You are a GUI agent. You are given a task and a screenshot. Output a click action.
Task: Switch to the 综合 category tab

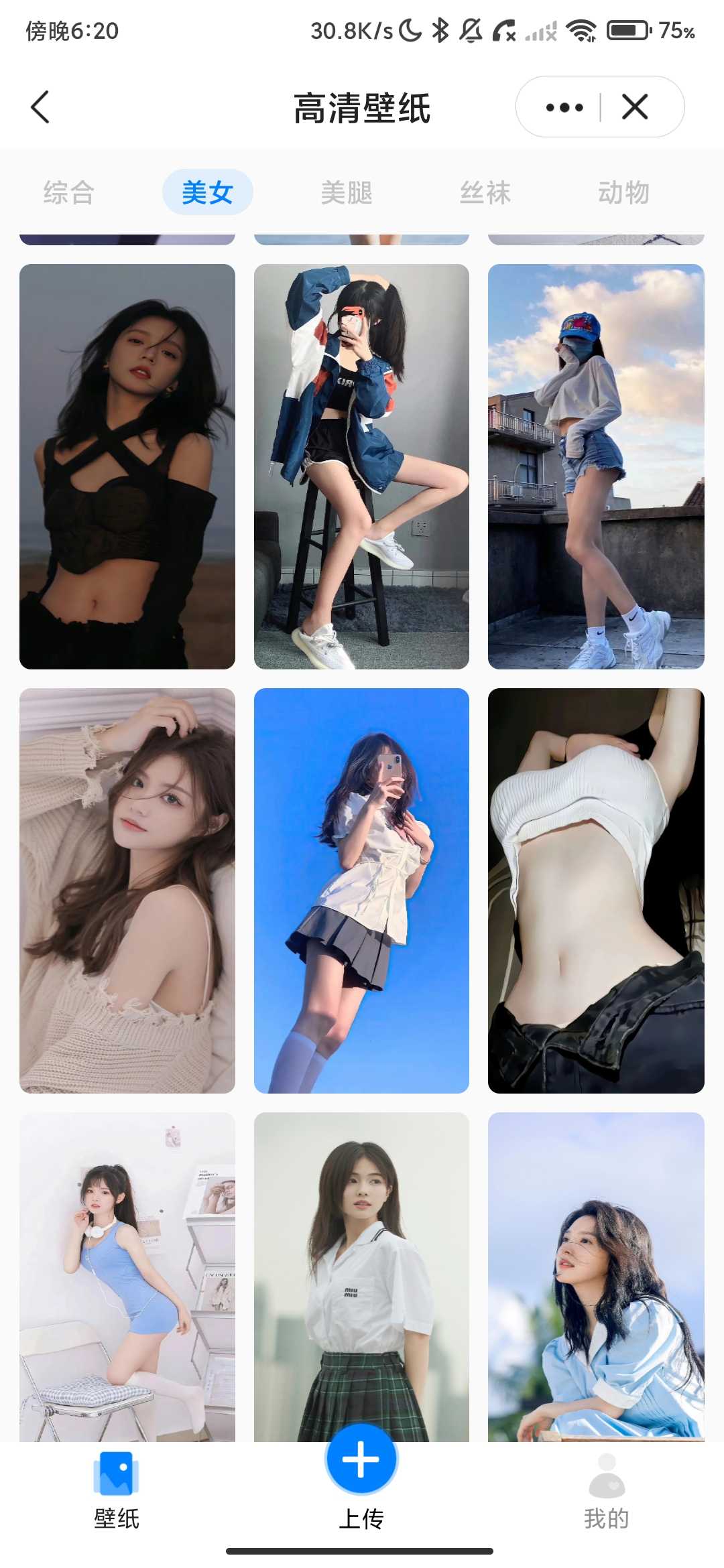click(x=68, y=192)
